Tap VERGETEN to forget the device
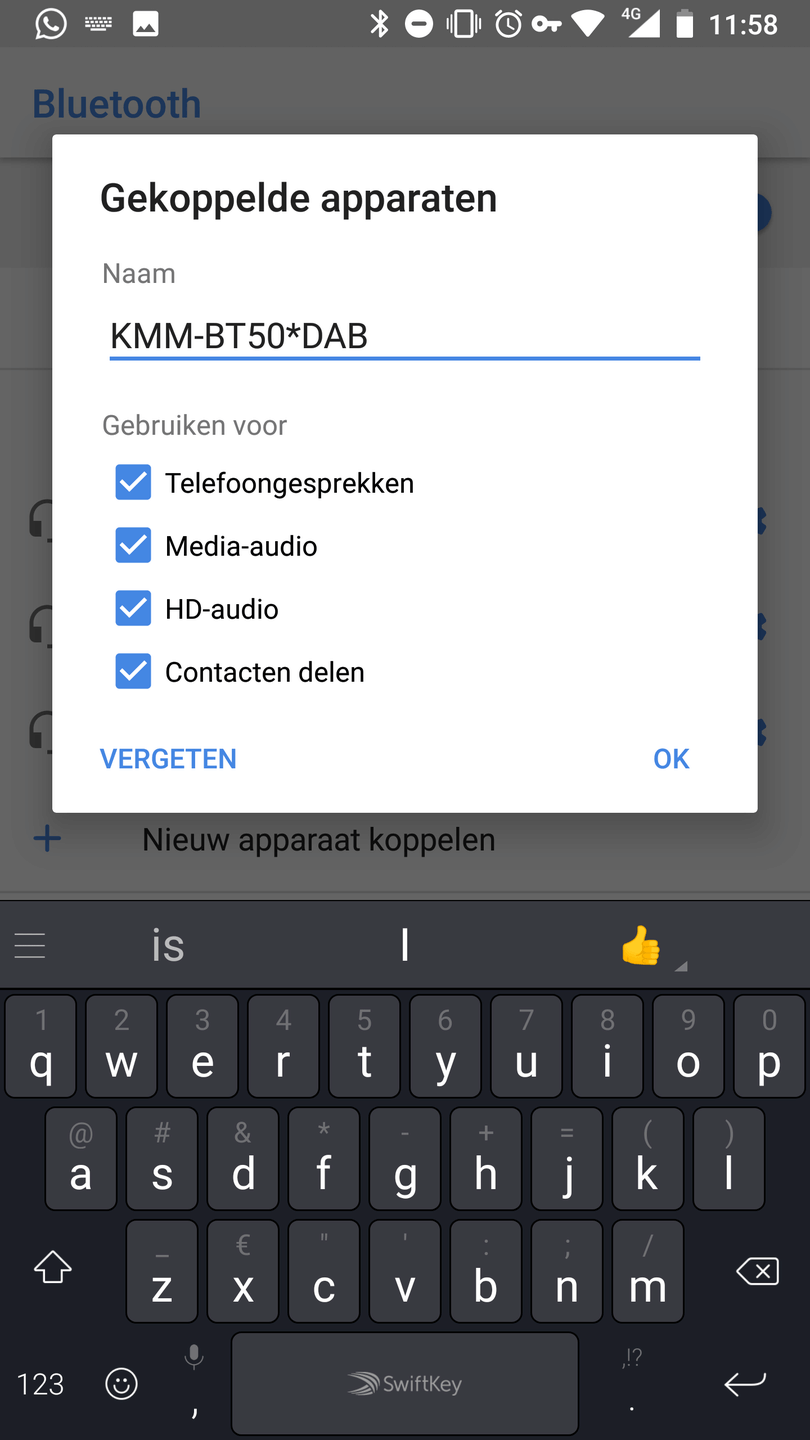Screen dimensions: 810x1440 point(168,759)
